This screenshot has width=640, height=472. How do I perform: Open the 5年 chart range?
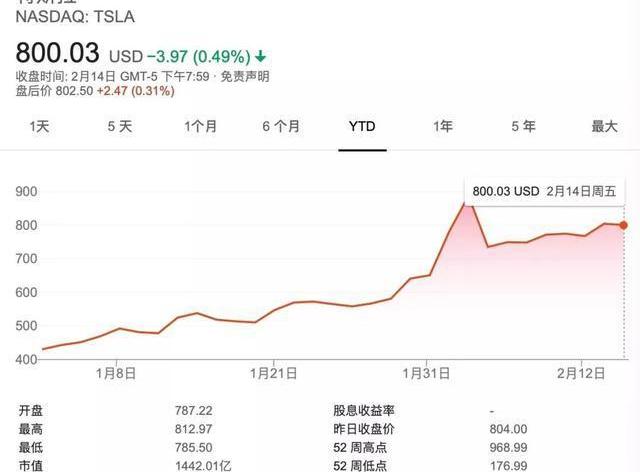point(523,126)
